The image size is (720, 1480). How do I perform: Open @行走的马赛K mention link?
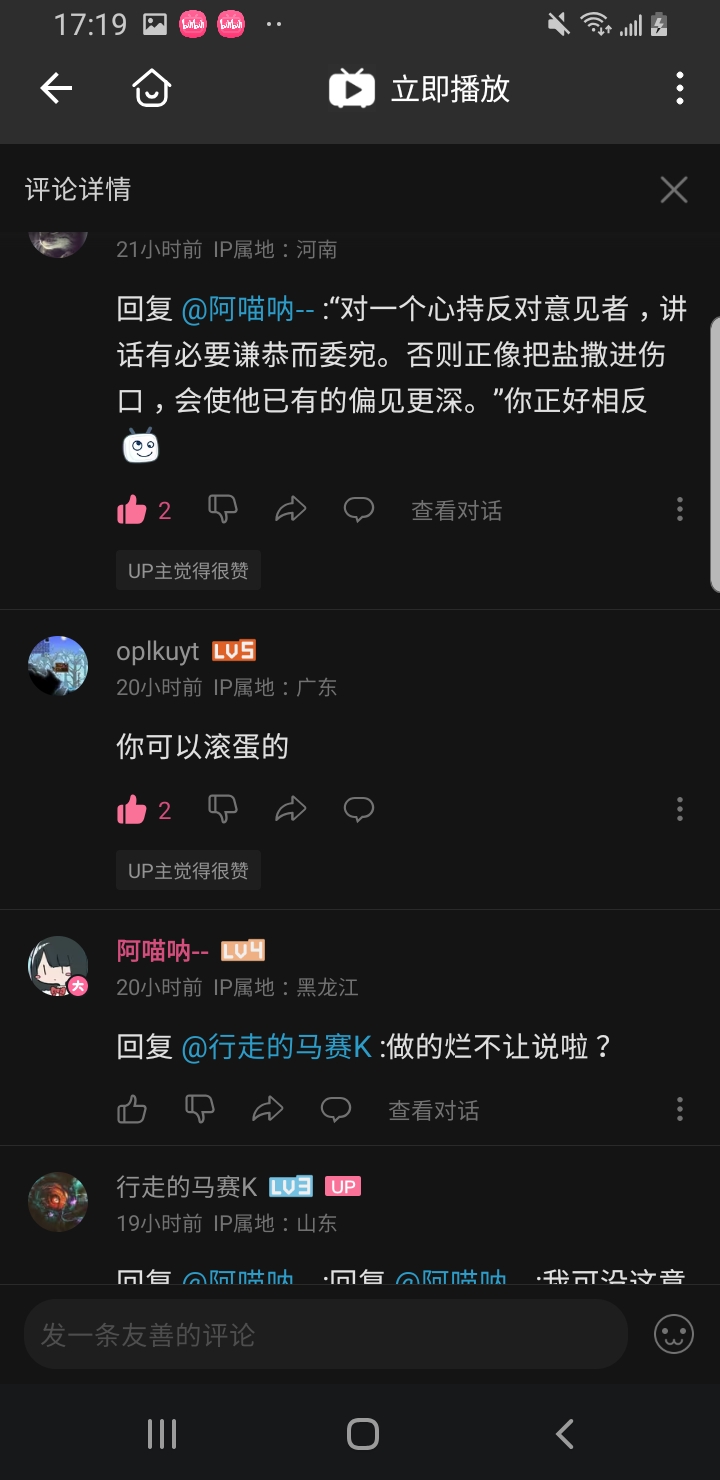point(277,1048)
